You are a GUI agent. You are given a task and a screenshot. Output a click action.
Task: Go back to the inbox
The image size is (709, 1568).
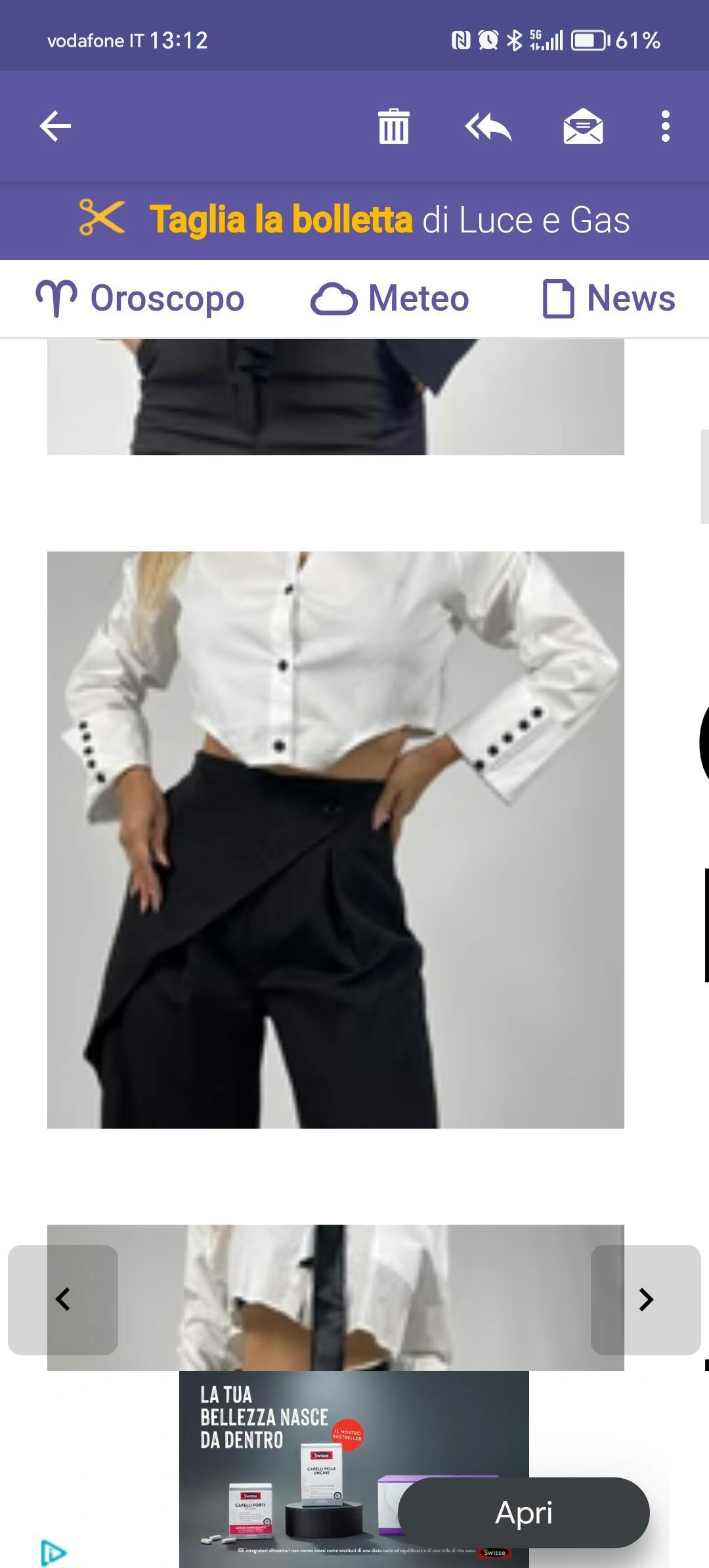click(55, 126)
